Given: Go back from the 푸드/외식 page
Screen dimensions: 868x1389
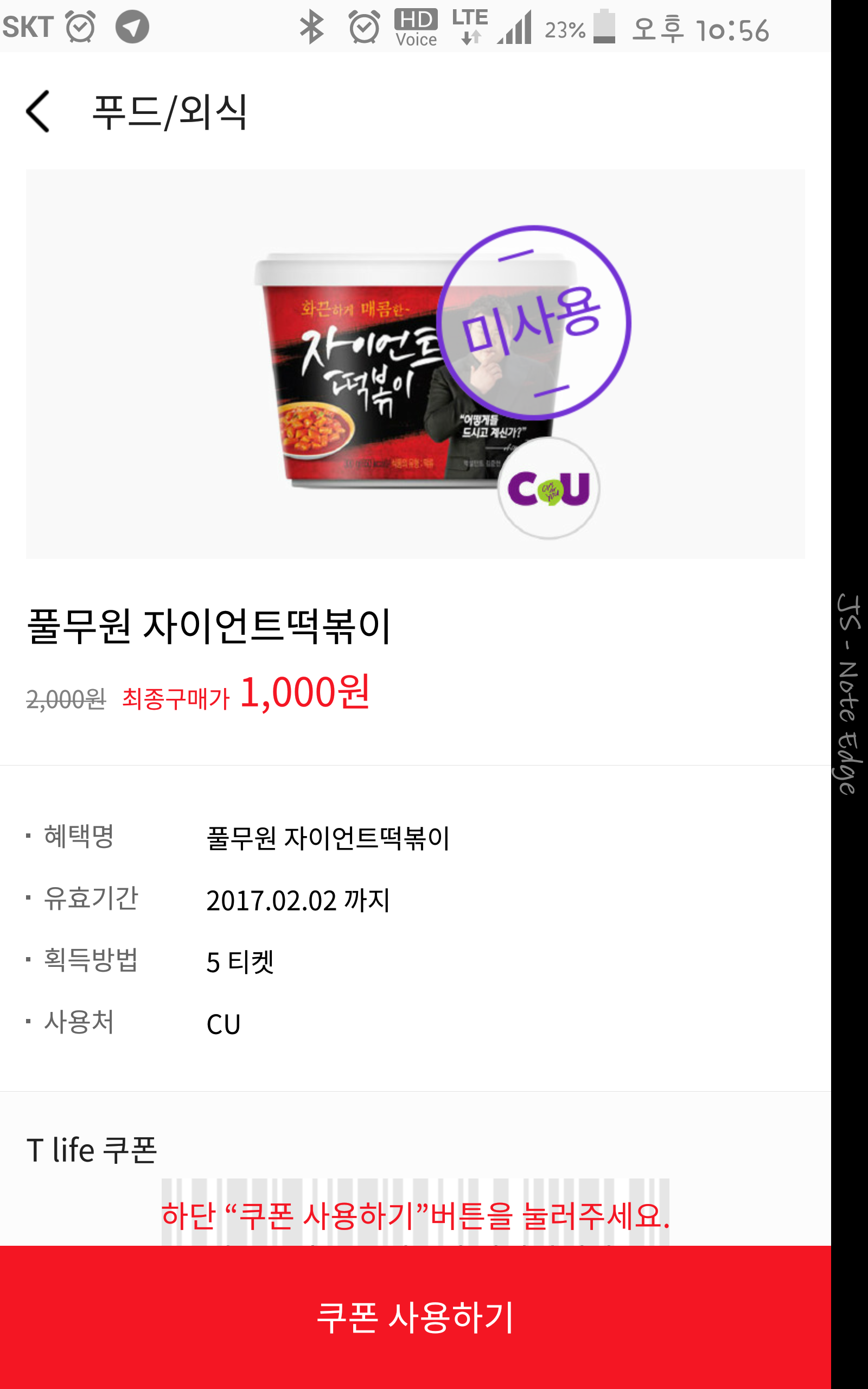Looking at the screenshot, I should coord(39,111).
